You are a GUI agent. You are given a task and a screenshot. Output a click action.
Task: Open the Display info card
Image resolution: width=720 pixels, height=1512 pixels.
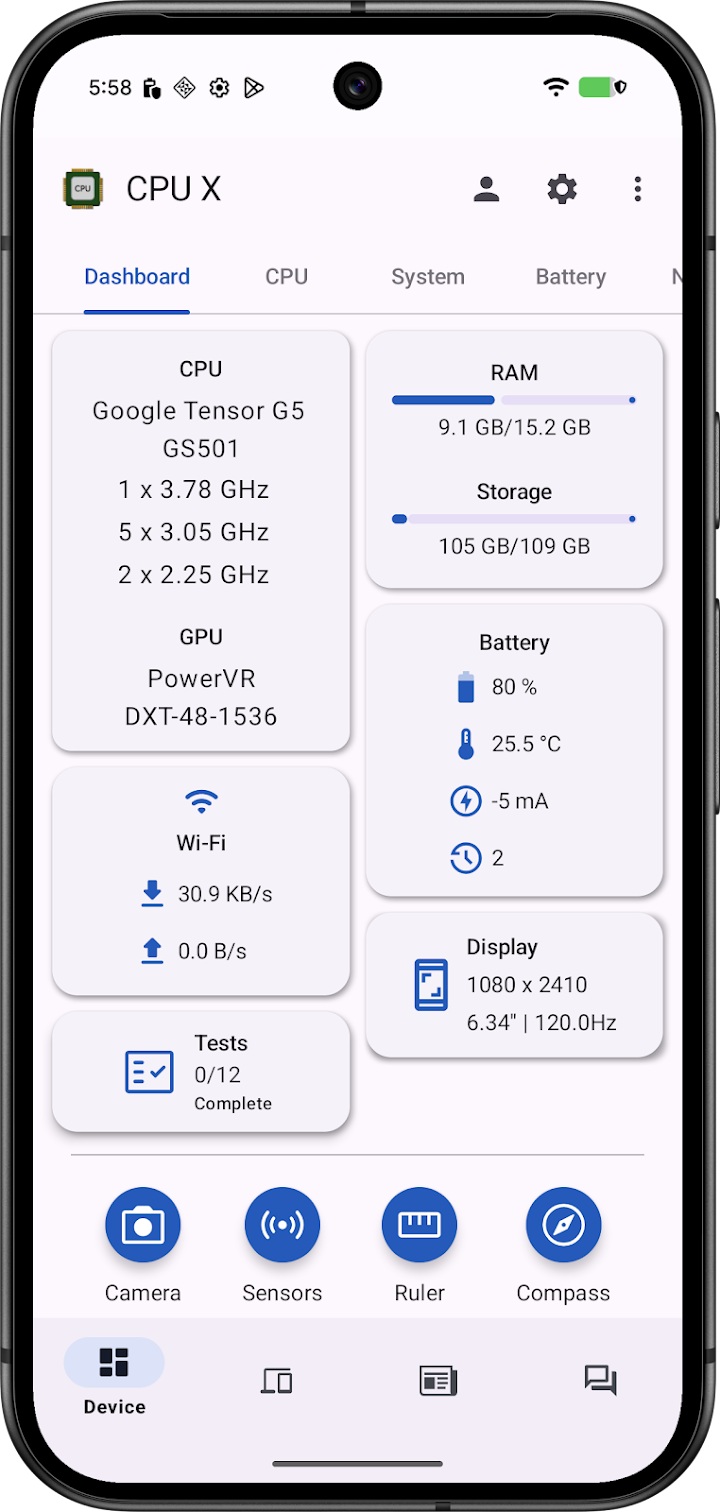(514, 985)
